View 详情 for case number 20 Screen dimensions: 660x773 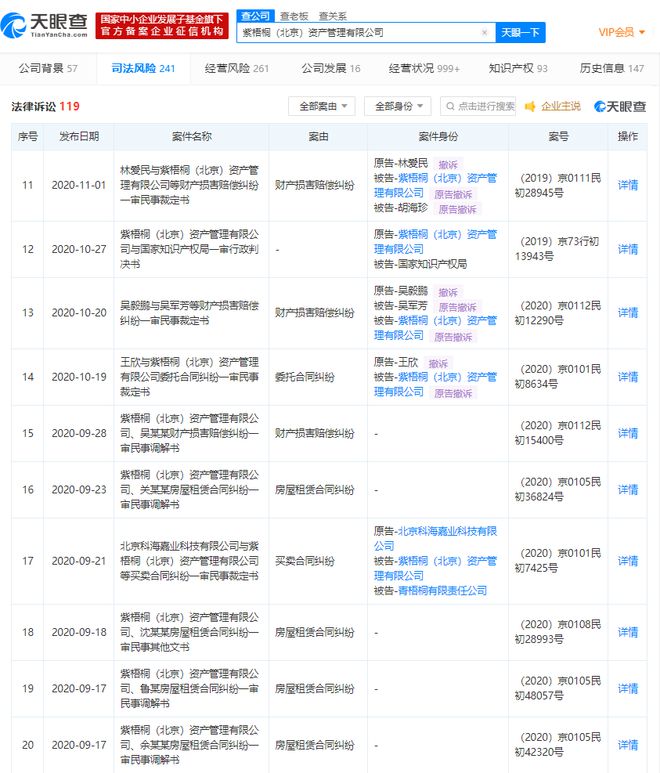tap(627, 745)
